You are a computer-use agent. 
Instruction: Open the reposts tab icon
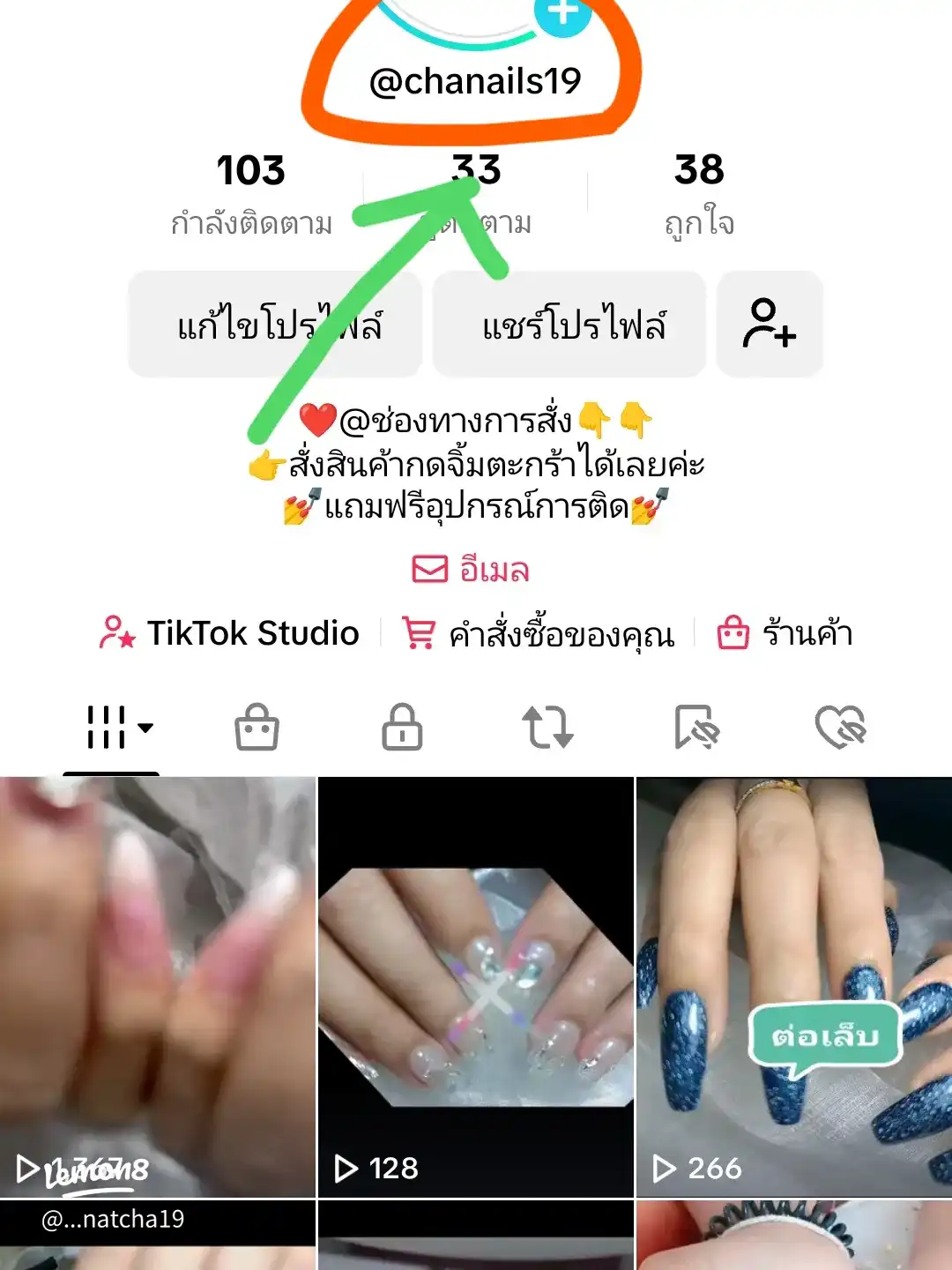[549, 728]
